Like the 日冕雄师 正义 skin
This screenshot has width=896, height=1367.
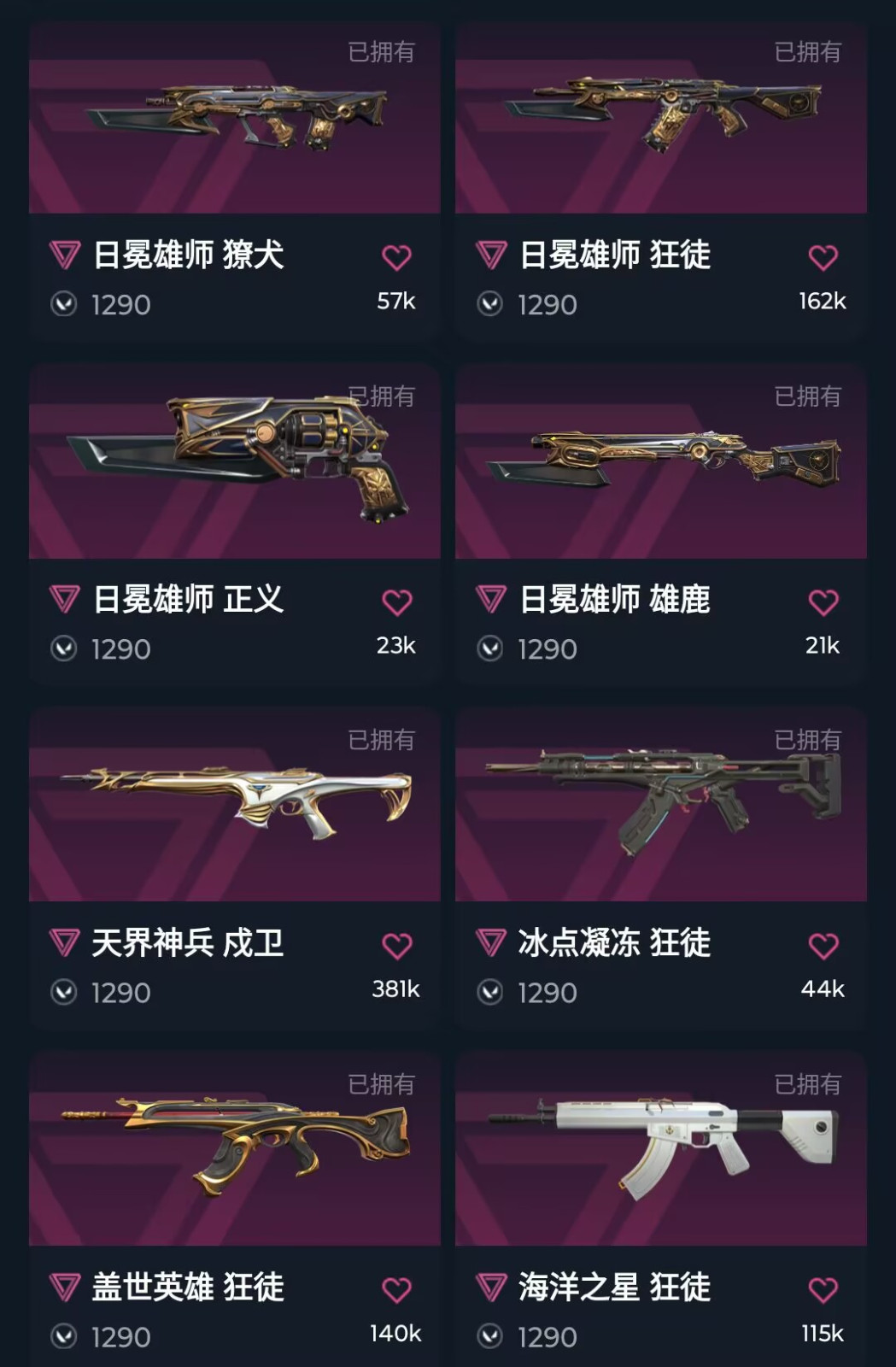point(396,602)
